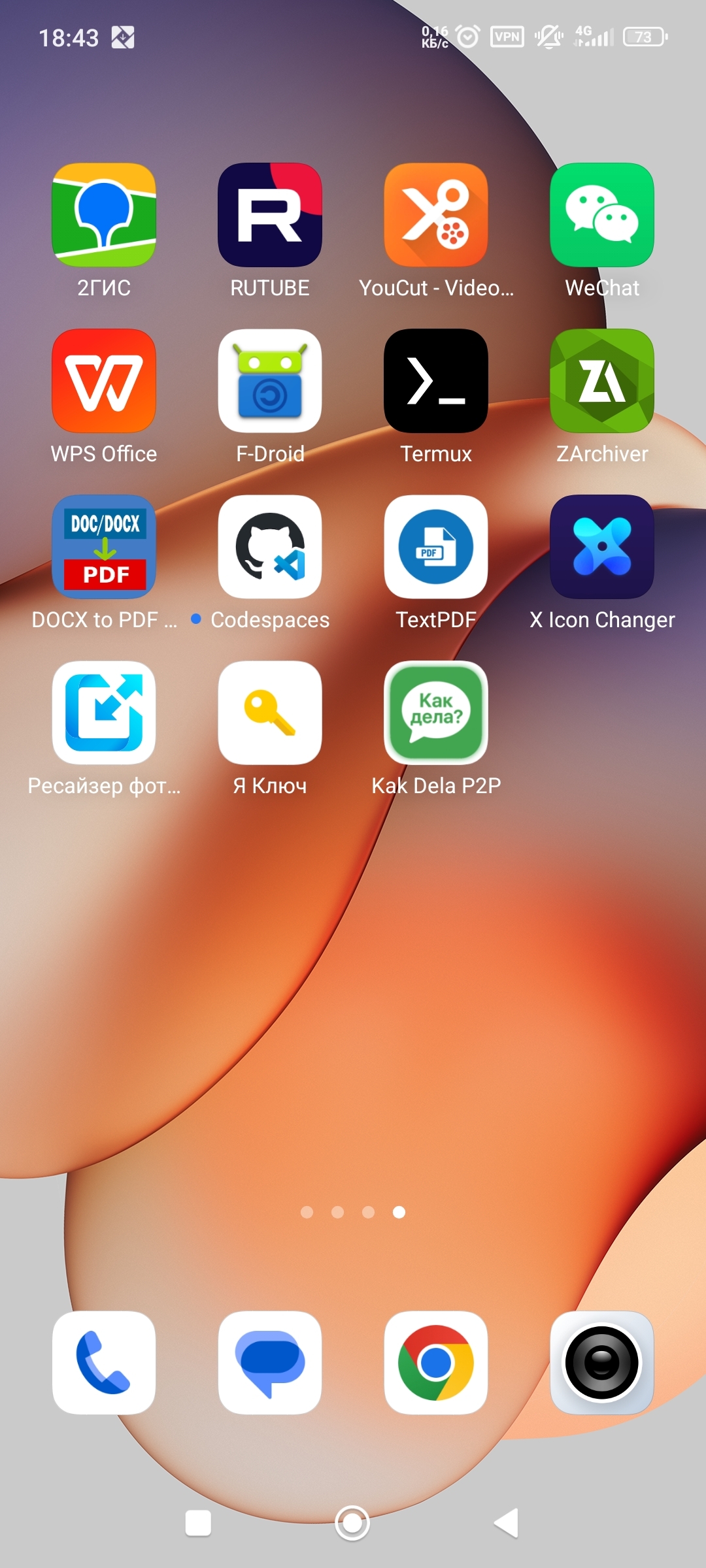Launch WeChat
706x1568 pixels.
tap(602, 215)
